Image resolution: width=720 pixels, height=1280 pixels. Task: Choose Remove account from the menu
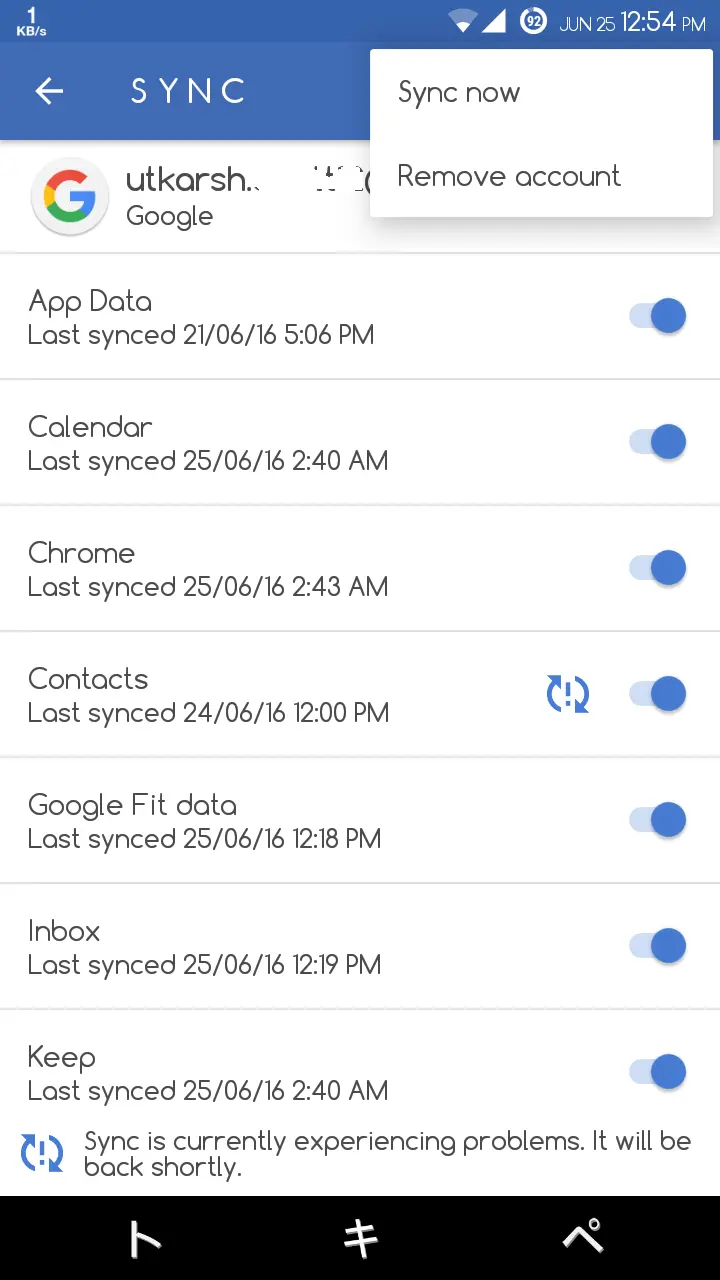pyautogui.click(x=508, y=176)
